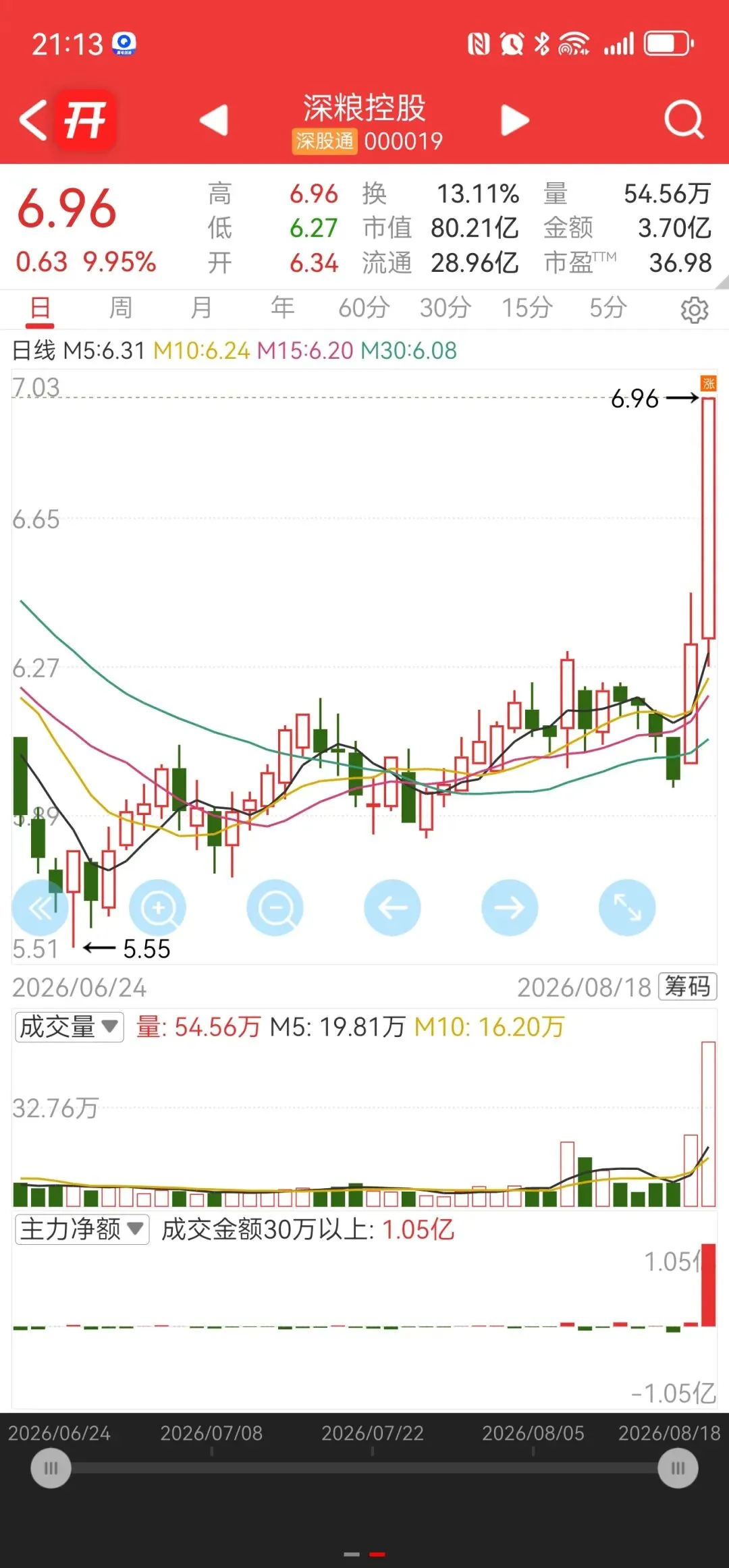729x1568 pixels.
Task: Select the 5分 chart tab
Action: (608, 308)
